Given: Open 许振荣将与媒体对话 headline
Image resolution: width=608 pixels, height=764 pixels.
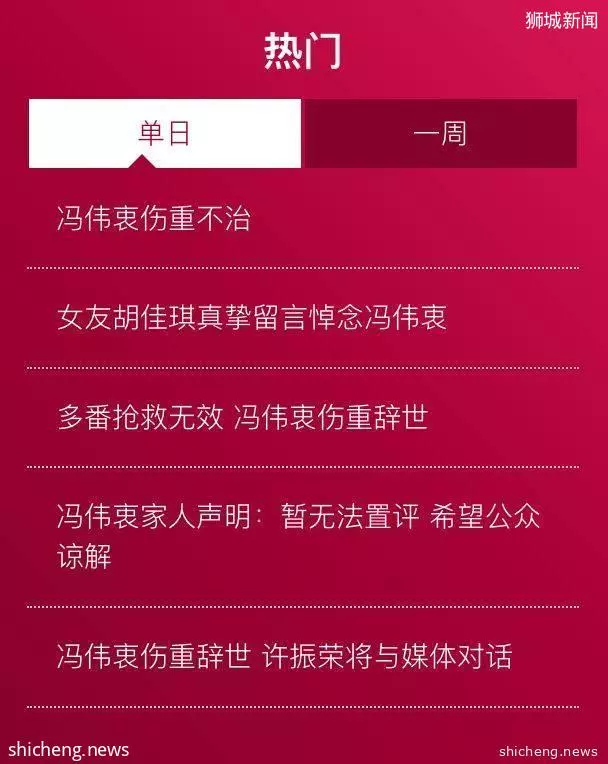Looking at the screenshot, I should [x=284, y=656].
